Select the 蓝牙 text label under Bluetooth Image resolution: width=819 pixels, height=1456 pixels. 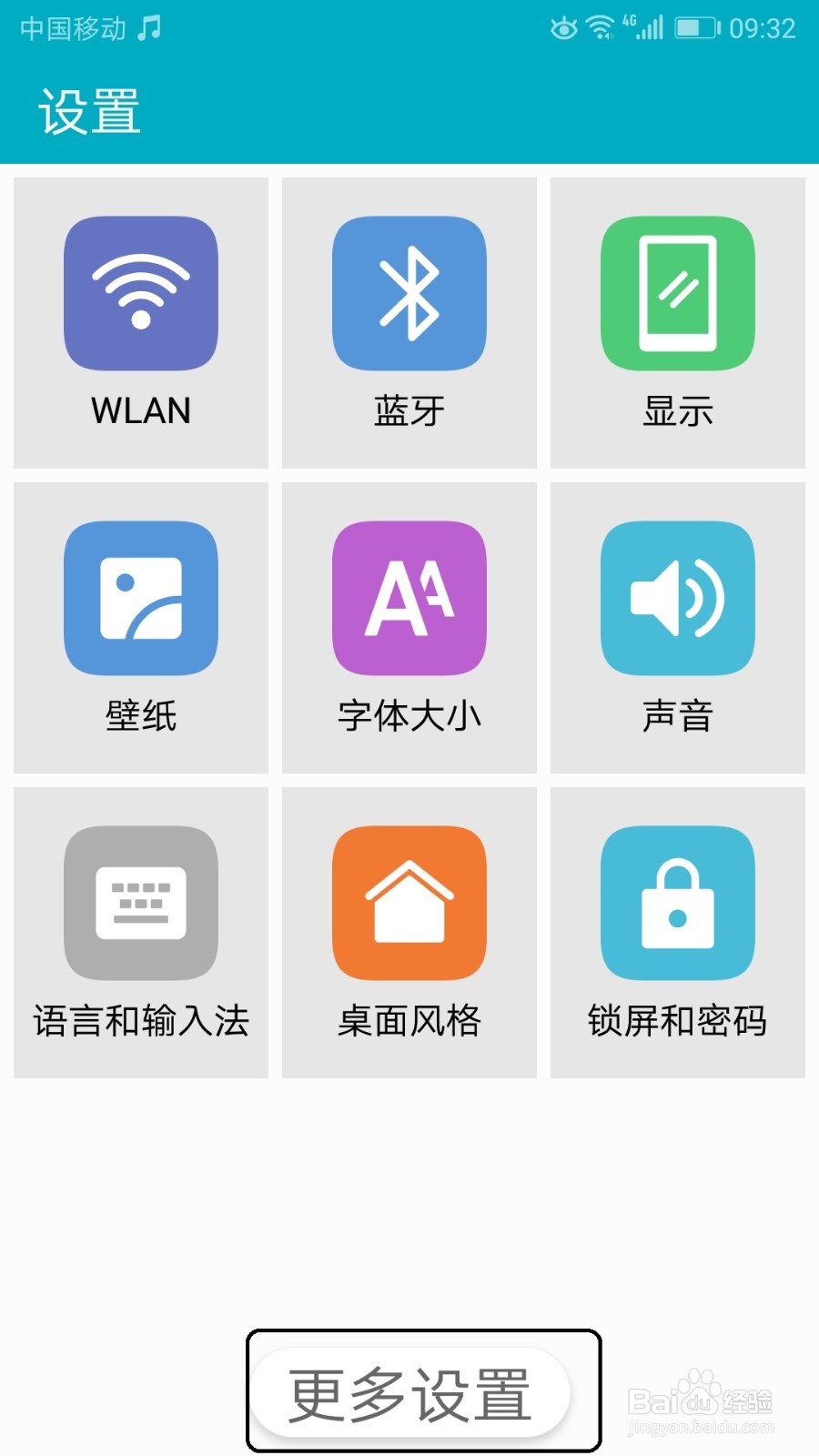[409, 411]
